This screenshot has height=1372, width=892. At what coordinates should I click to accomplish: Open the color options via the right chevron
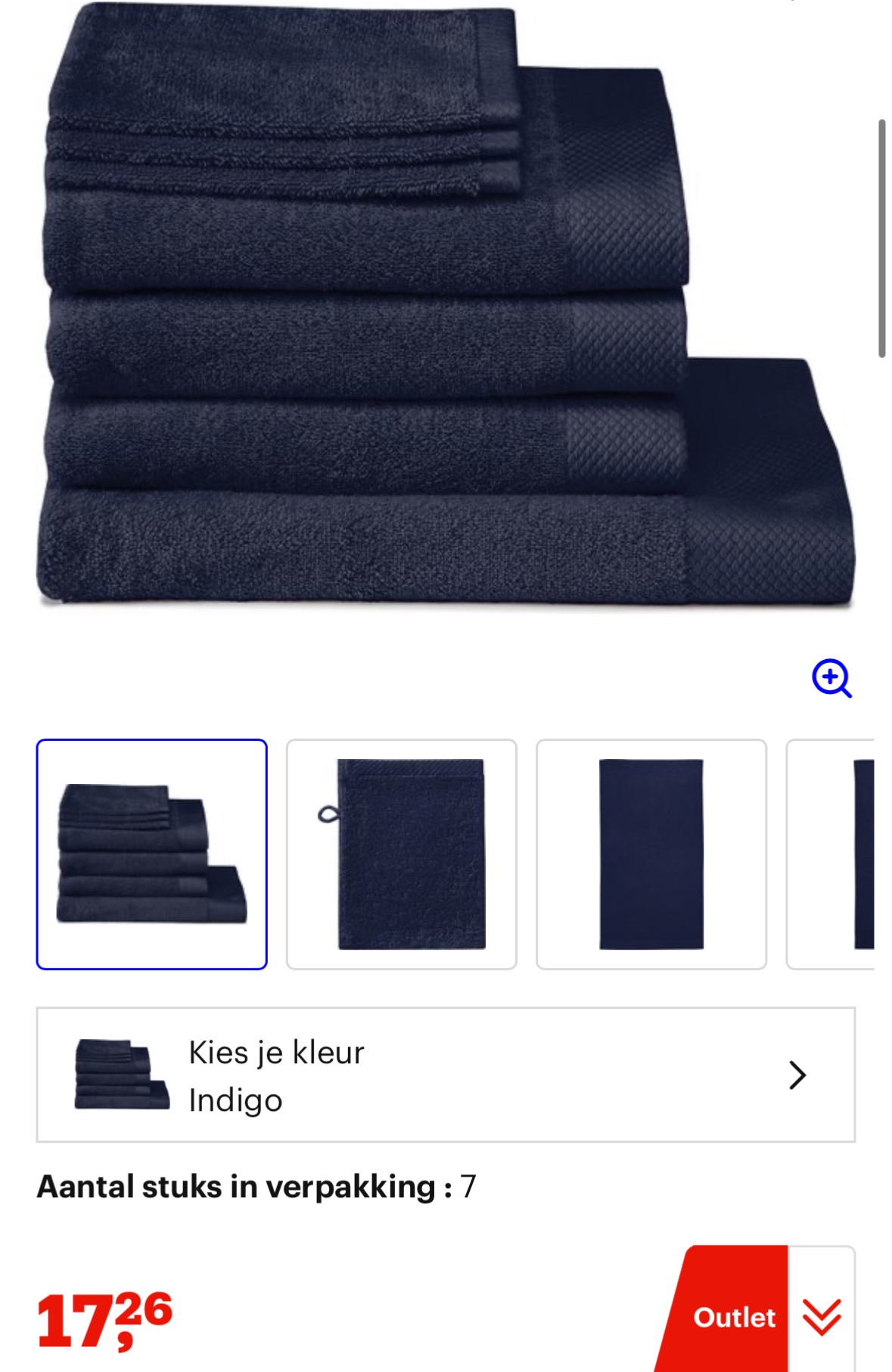point(796,1075)
